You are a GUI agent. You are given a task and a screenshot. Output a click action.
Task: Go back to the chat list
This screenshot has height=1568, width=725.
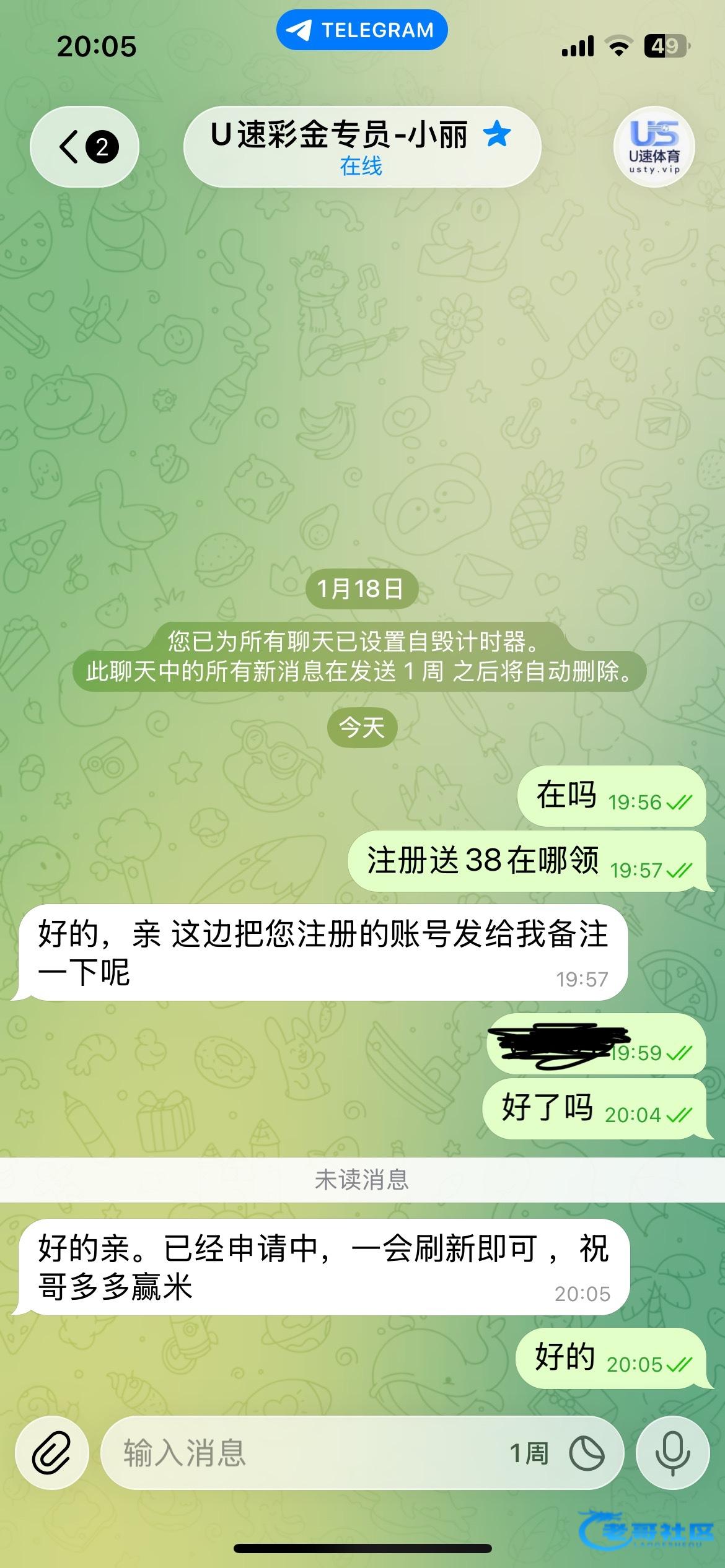tap(85, 147)
